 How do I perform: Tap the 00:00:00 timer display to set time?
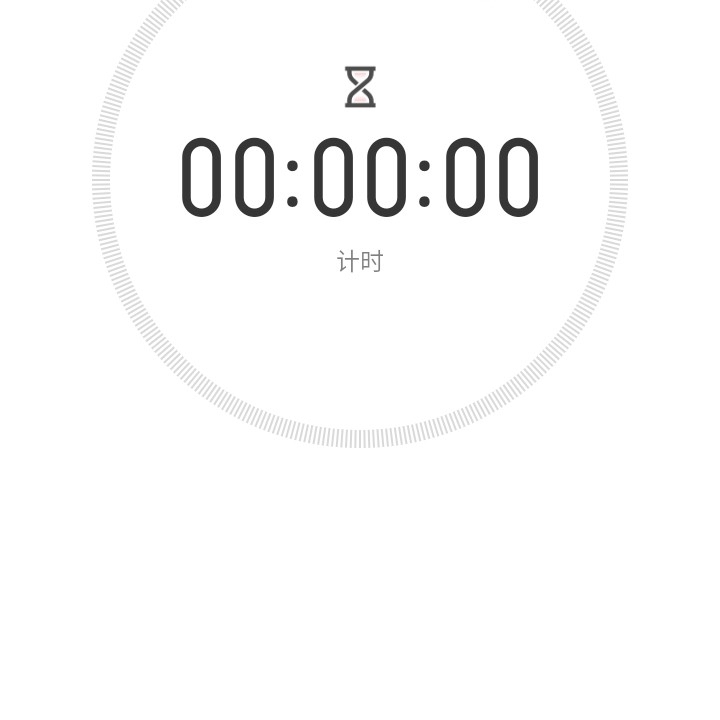360,178
